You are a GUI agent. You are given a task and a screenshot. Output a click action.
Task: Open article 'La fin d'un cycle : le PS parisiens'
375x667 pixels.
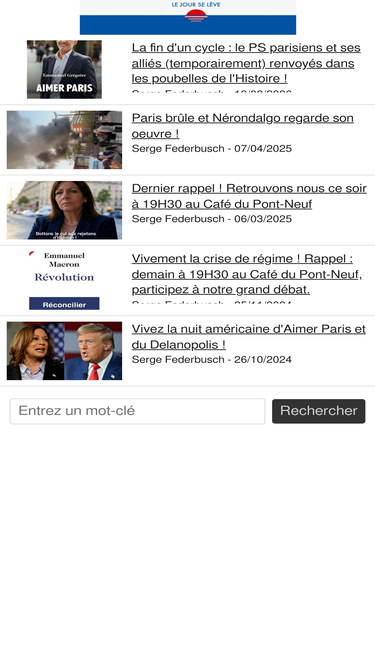(x=246, y=63)
